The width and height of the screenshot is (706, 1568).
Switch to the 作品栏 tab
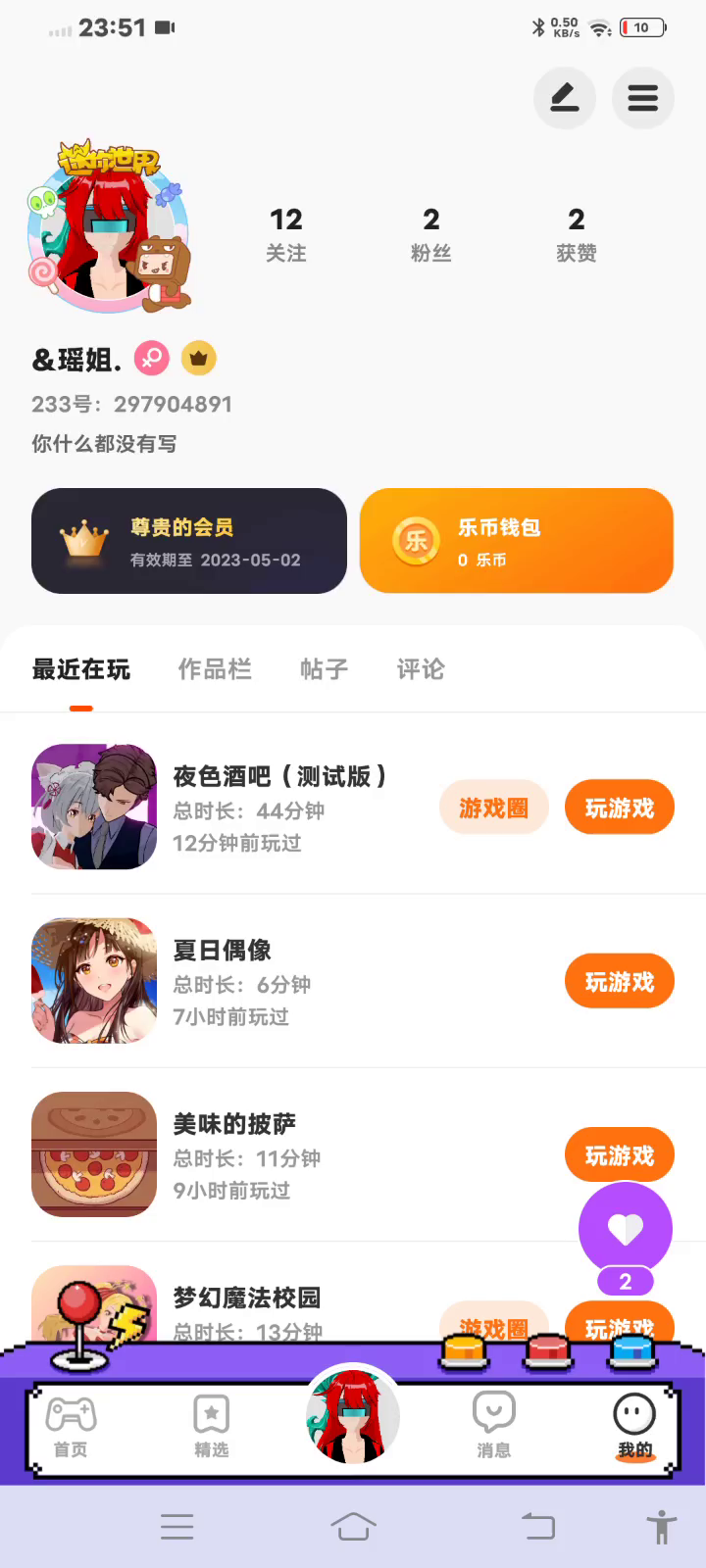215,669
